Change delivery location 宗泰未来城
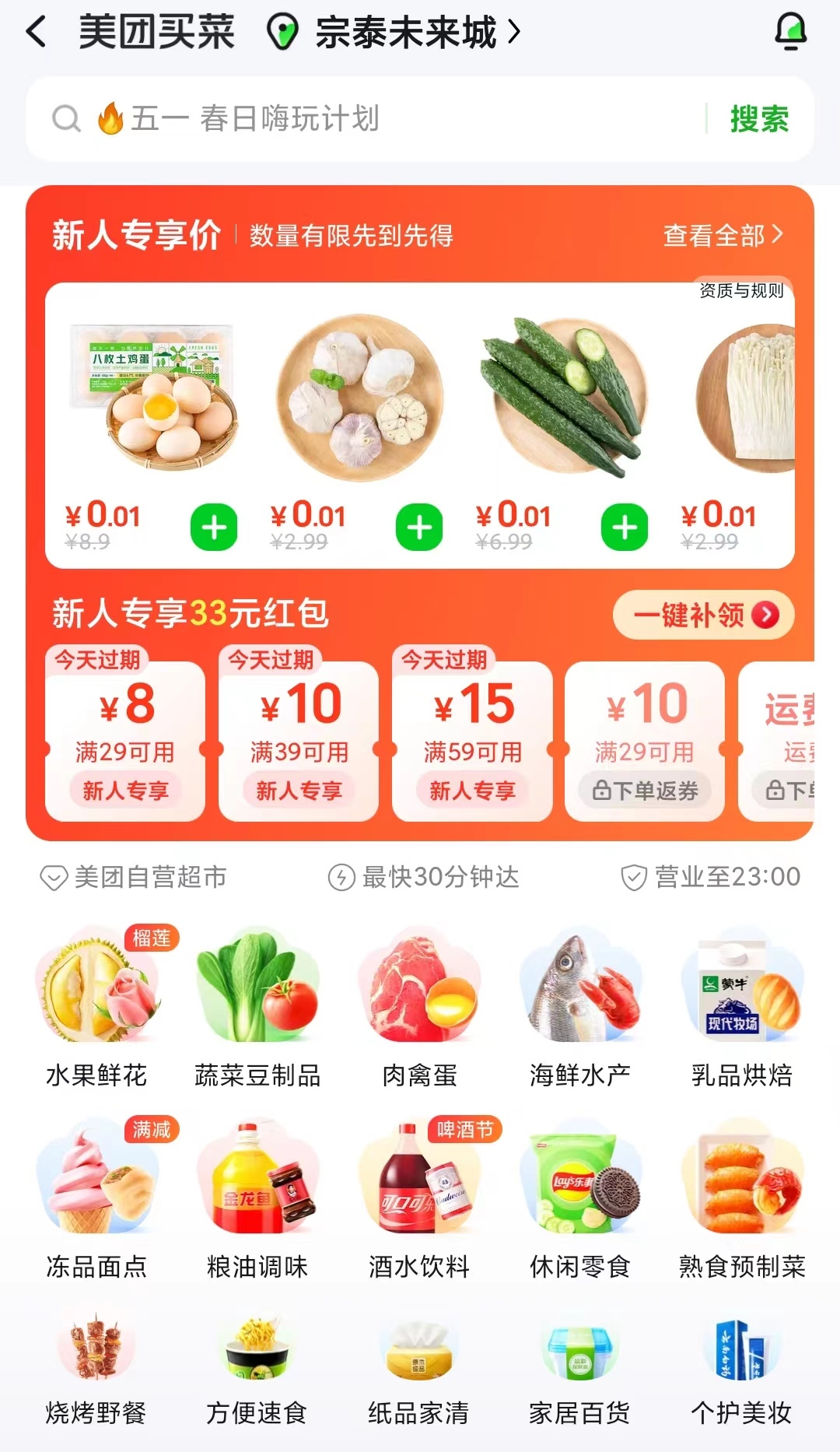 [x=394, y=33]
